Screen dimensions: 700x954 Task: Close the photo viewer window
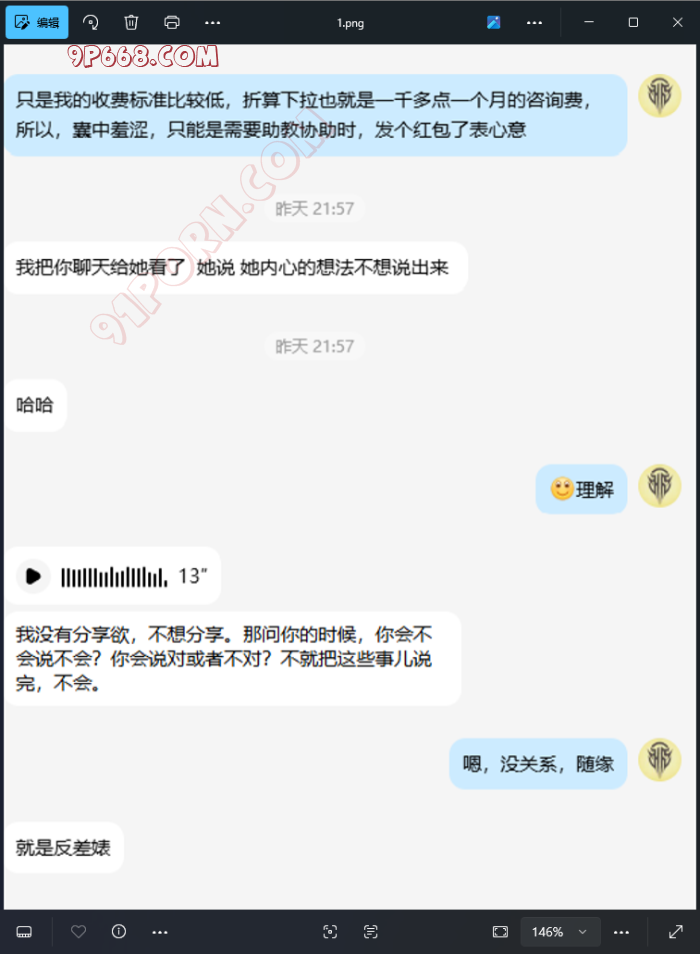(677, 22)
